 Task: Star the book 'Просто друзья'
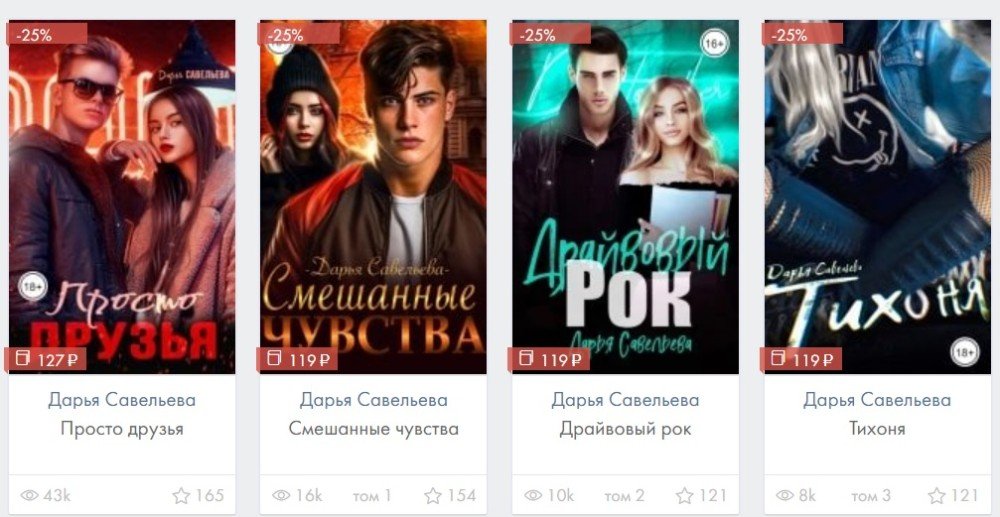tap(181, 495)
